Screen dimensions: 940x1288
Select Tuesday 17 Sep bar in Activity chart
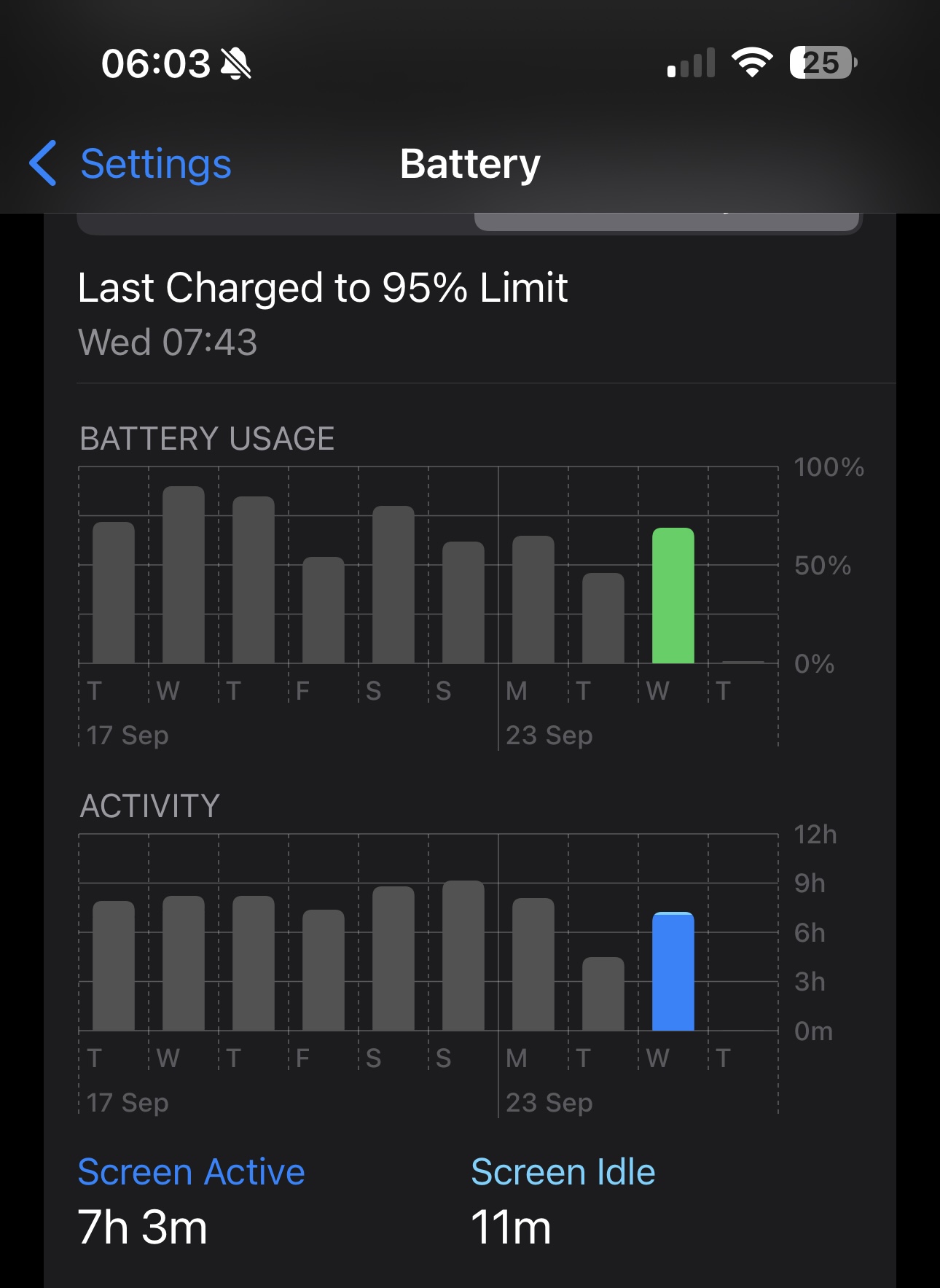[x=114, y=966]
